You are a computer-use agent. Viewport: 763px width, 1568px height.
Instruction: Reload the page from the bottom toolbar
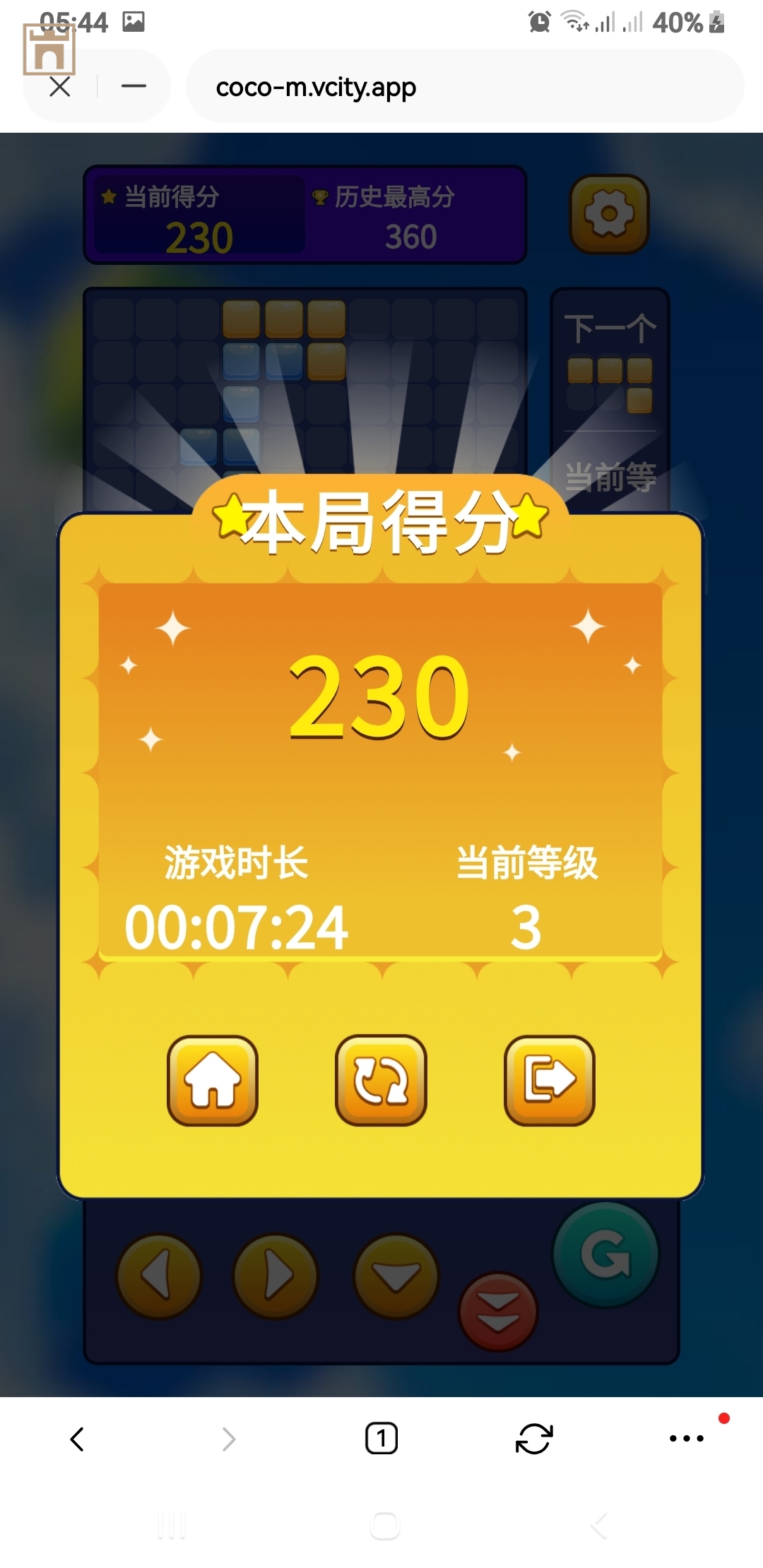click(x=534, y=1439)
